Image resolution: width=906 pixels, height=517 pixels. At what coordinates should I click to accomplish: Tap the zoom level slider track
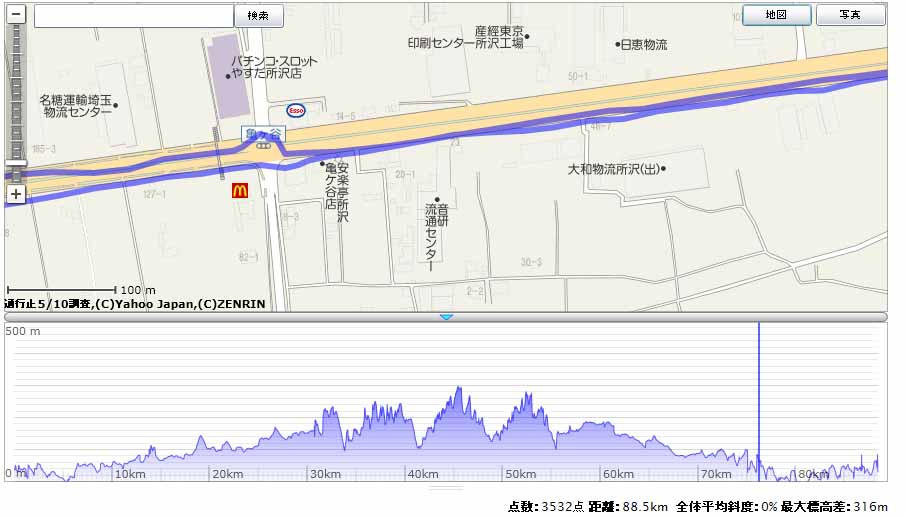coord(16,100)
